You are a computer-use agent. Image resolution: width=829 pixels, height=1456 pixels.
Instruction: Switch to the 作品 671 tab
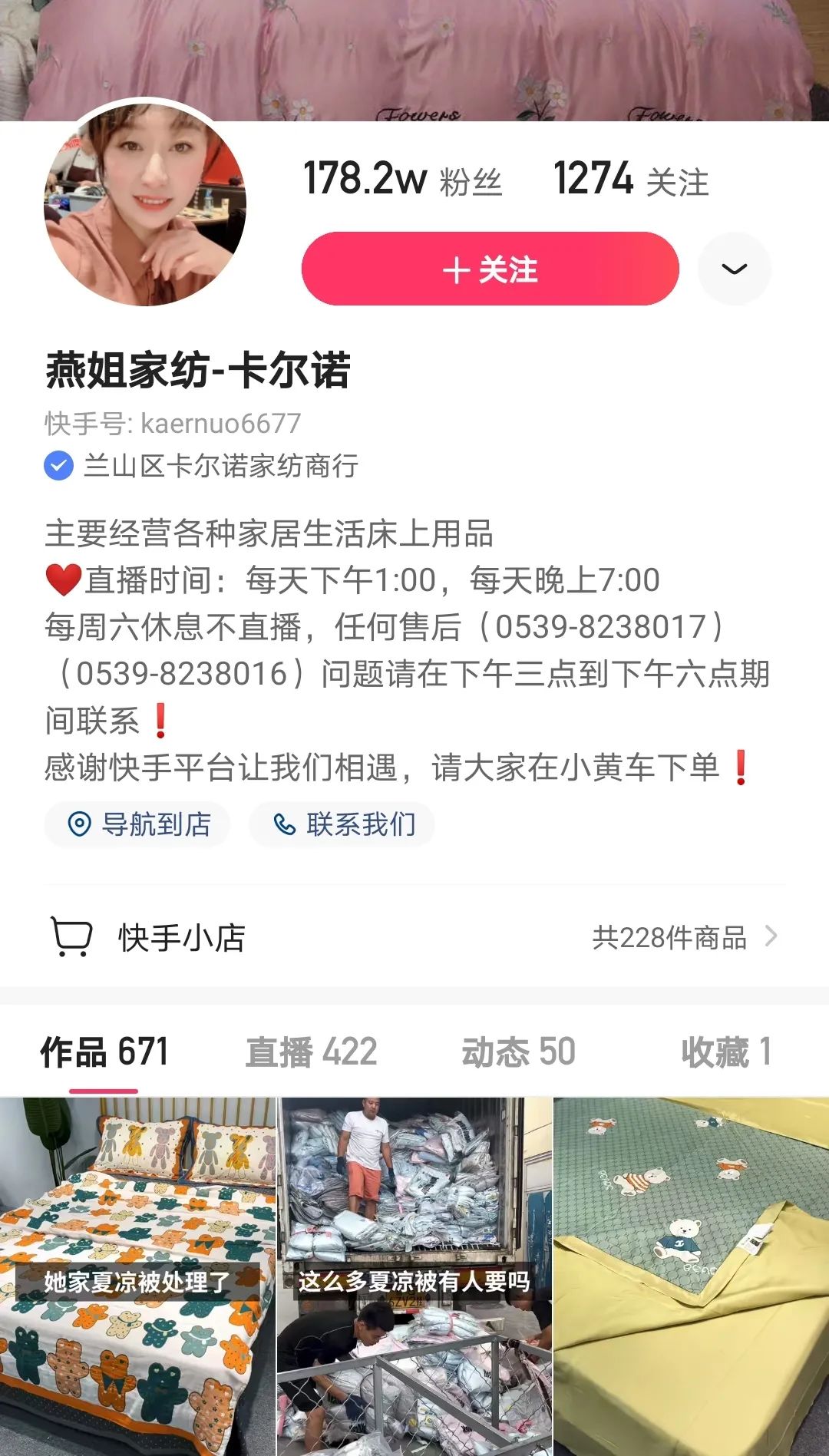click(104, 1052)
